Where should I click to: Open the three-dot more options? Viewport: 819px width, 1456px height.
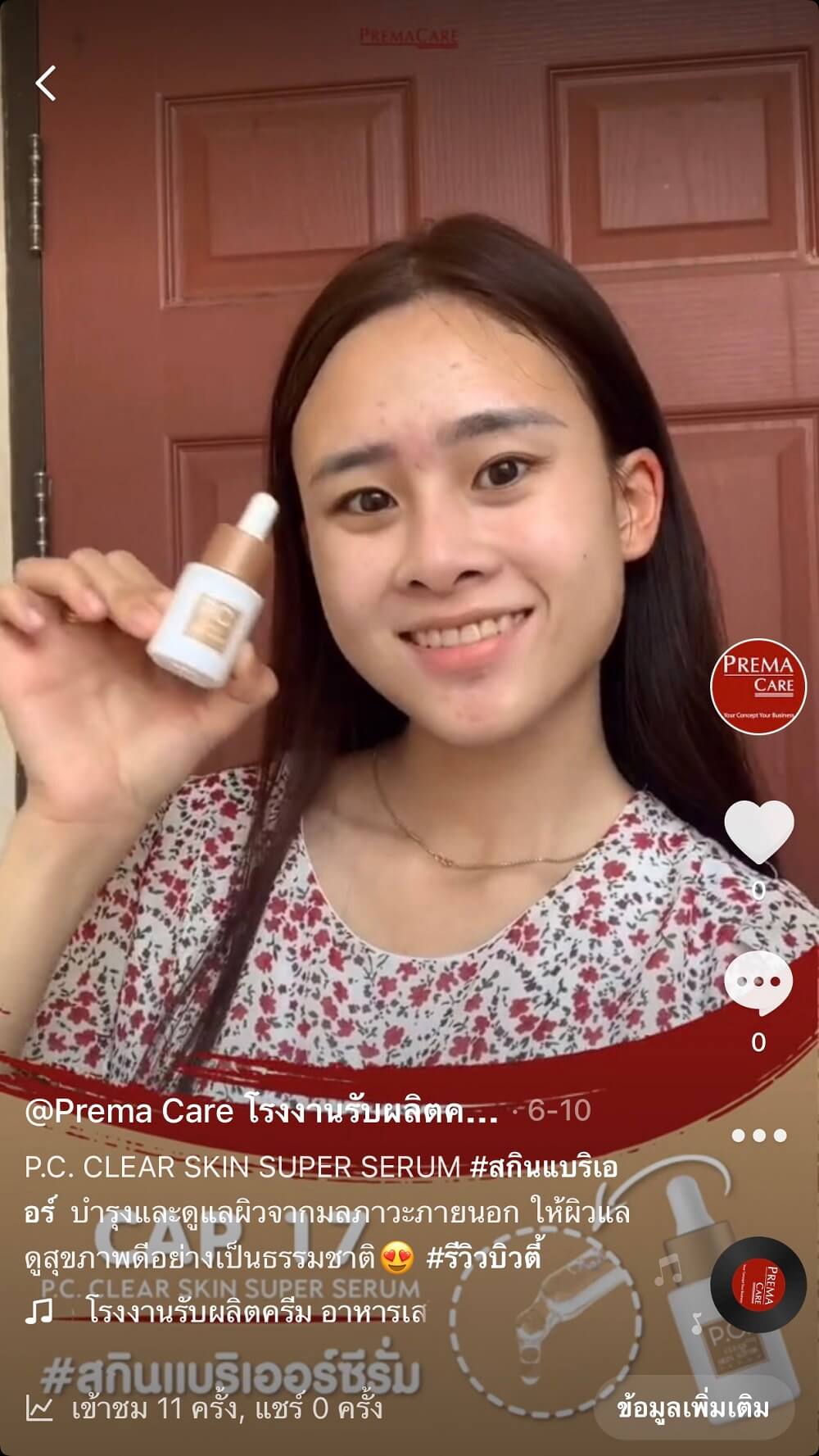[x=758, y=1136]
